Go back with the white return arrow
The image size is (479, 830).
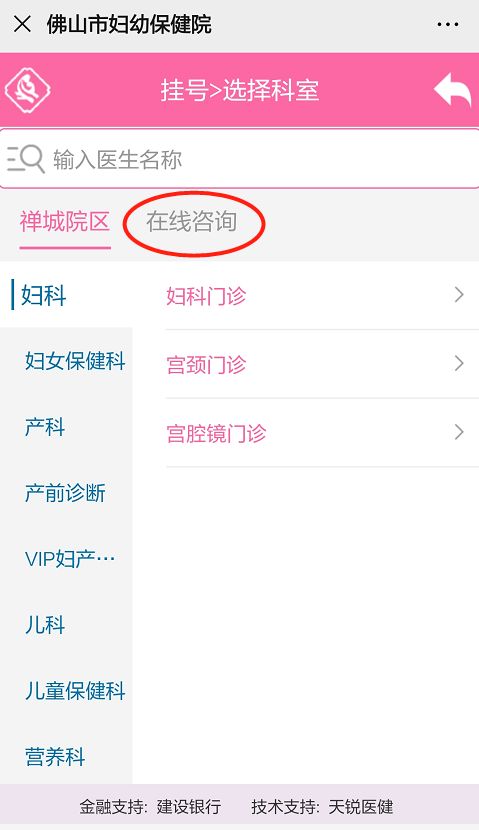point(453,90)
